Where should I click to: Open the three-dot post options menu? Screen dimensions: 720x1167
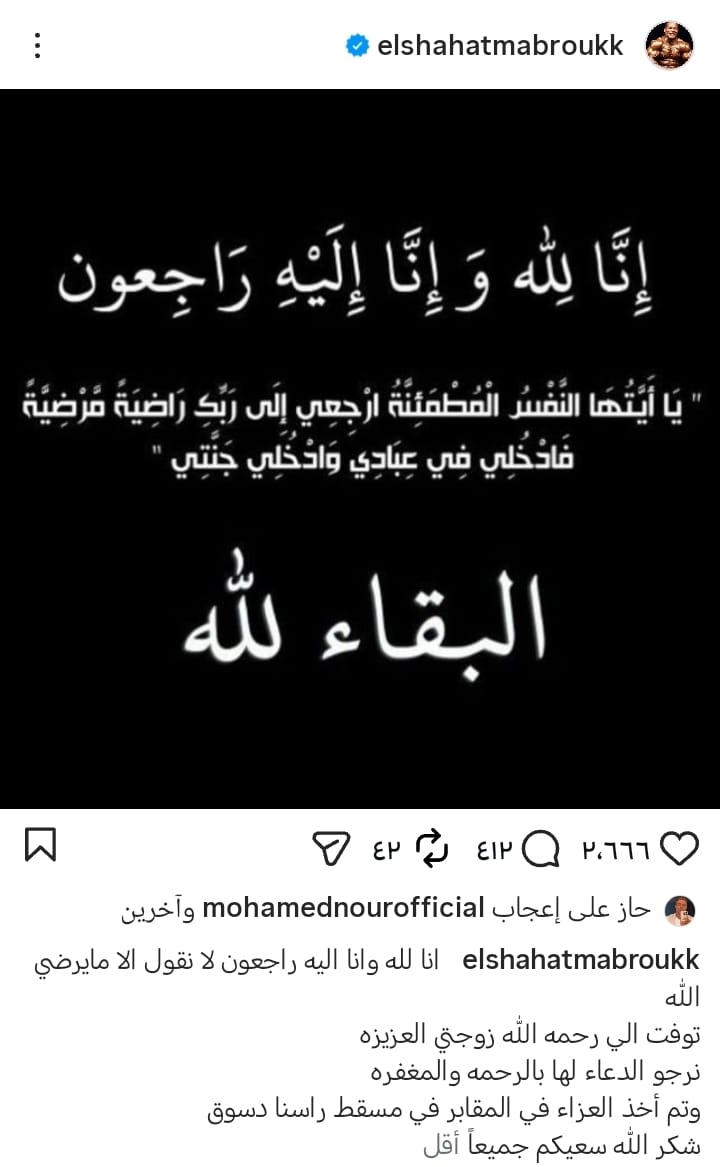(x=38, y=45)
